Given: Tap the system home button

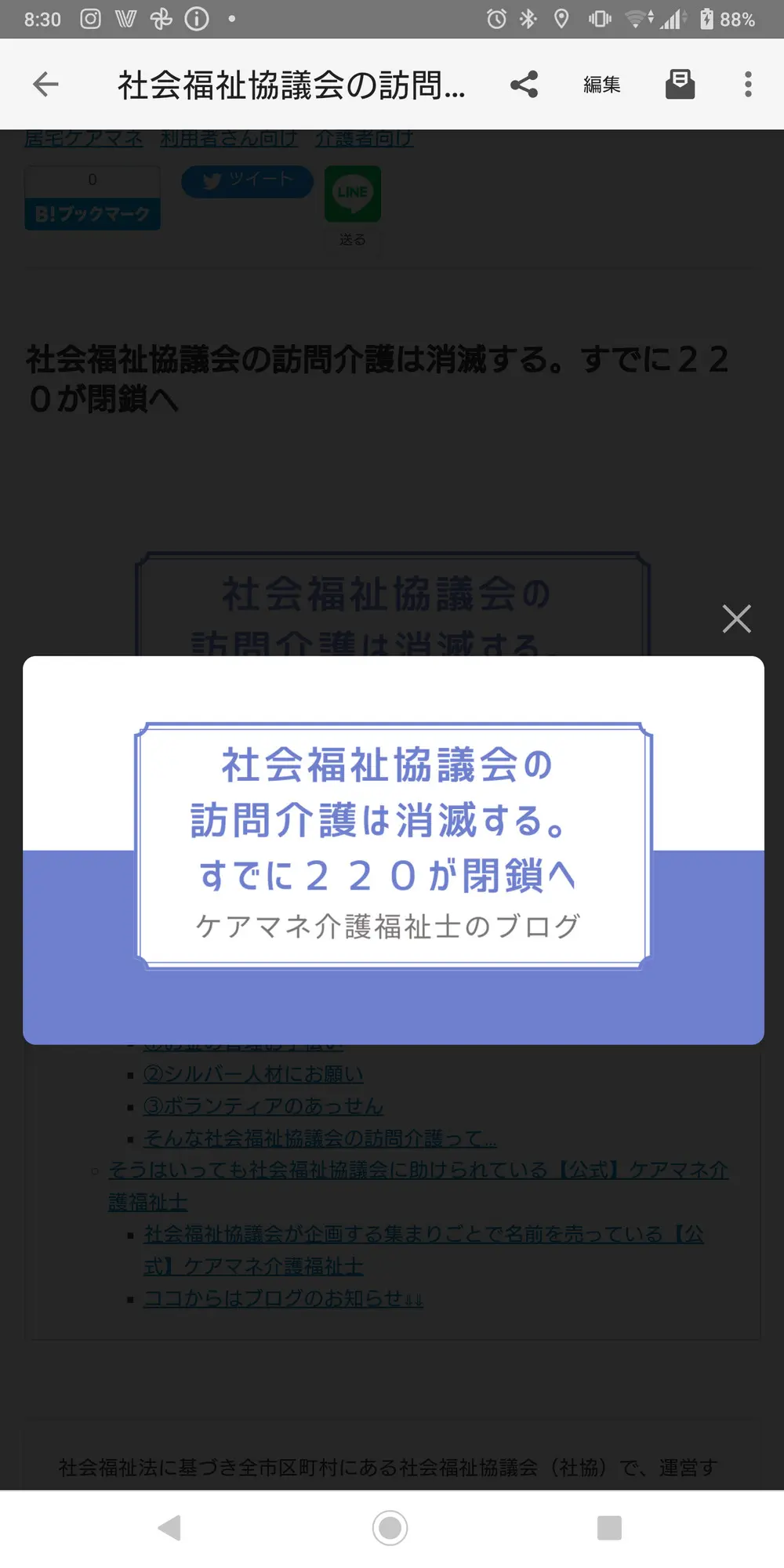Looking at the screenshot, I should click(x=390, y=1527).
